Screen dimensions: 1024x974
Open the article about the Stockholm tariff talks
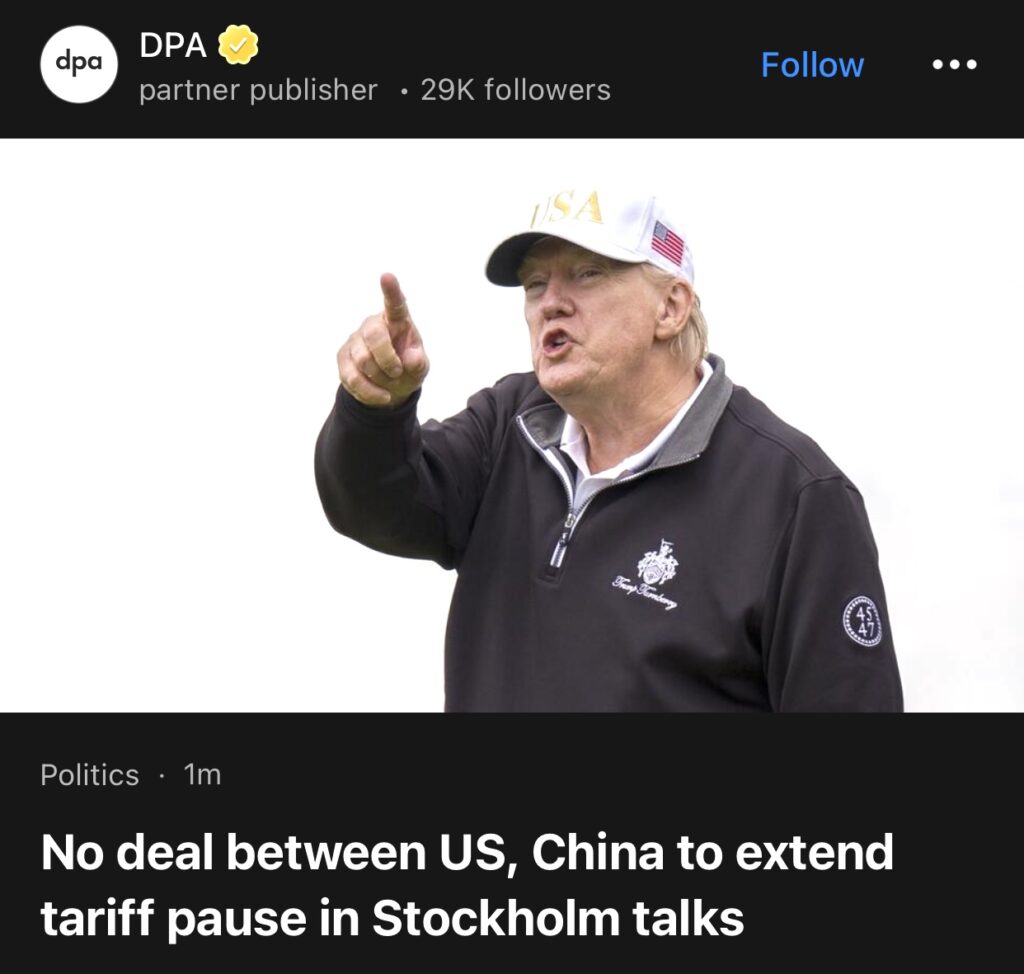(x=466, y=885)
